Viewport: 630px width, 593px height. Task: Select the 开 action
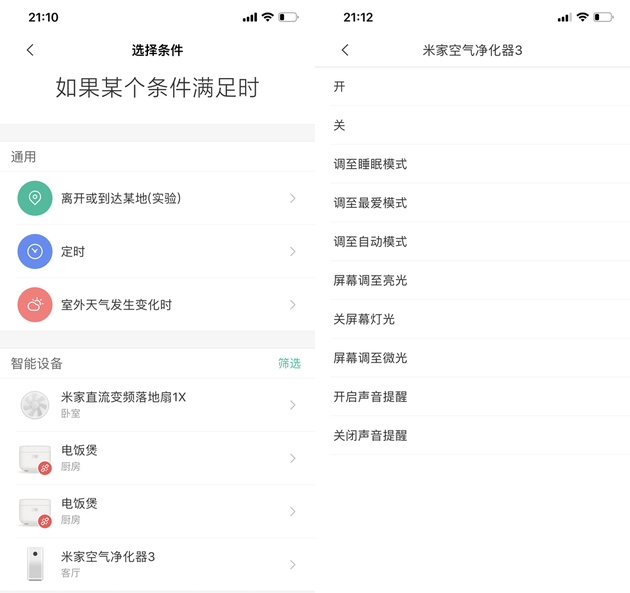tap(472, 87)
